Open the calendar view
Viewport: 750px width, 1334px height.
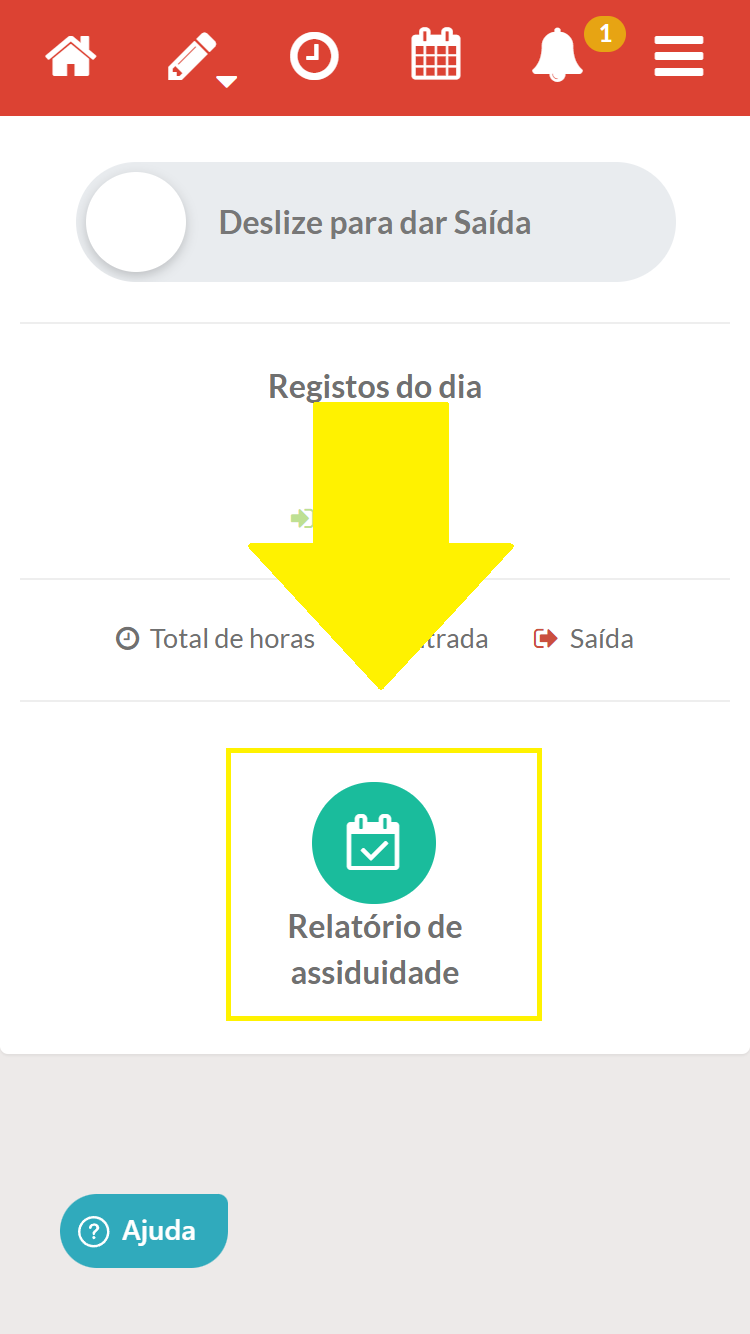(436, 56)
